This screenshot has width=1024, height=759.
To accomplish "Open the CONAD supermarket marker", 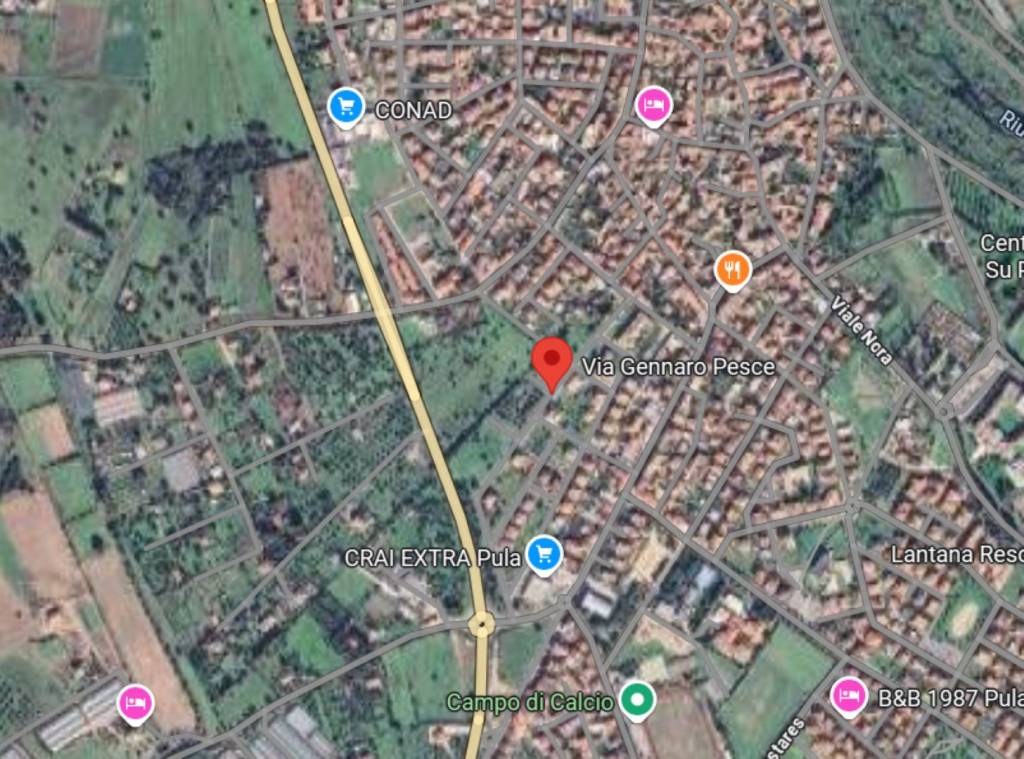I will coord(346,105).
